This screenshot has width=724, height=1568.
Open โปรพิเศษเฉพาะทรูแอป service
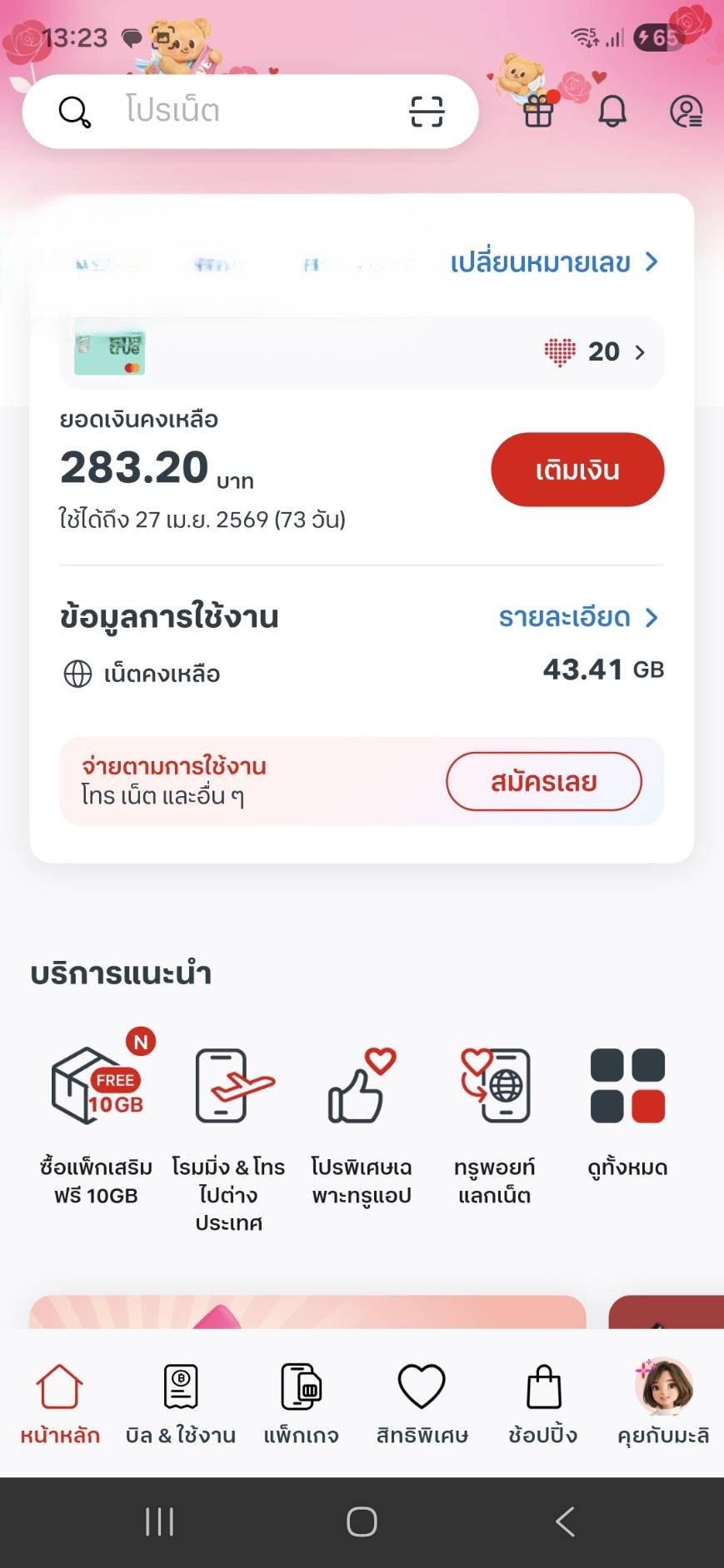[362, 1124]
